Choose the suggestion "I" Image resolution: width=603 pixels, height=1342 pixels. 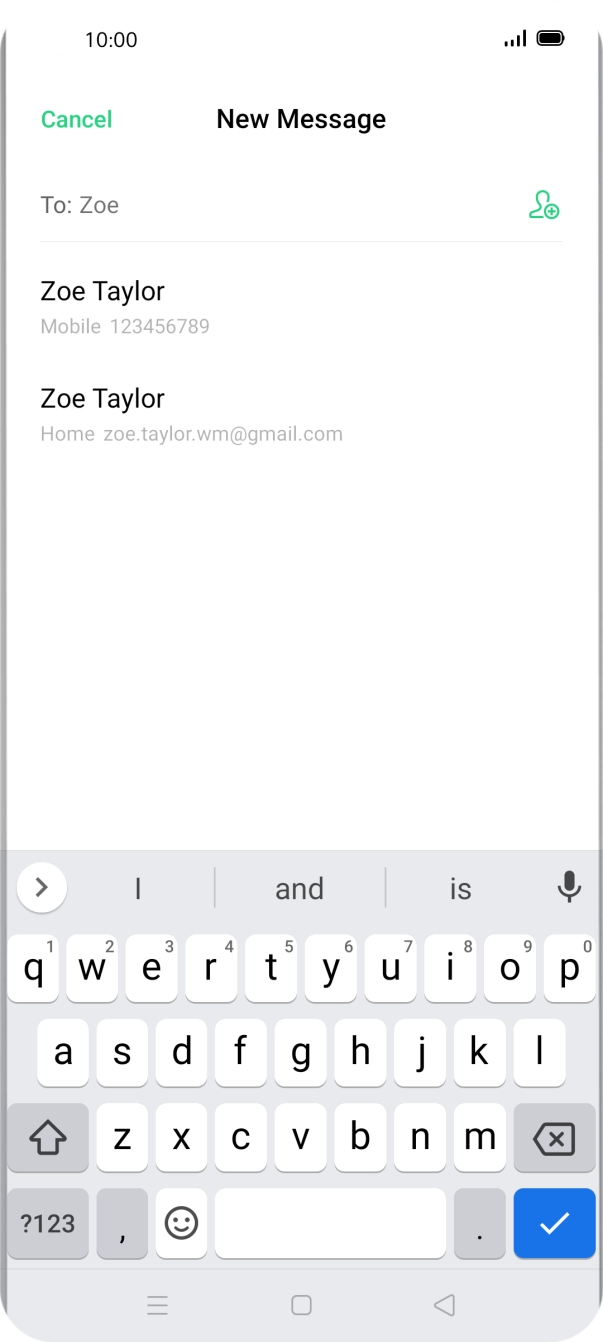(138, 888)
